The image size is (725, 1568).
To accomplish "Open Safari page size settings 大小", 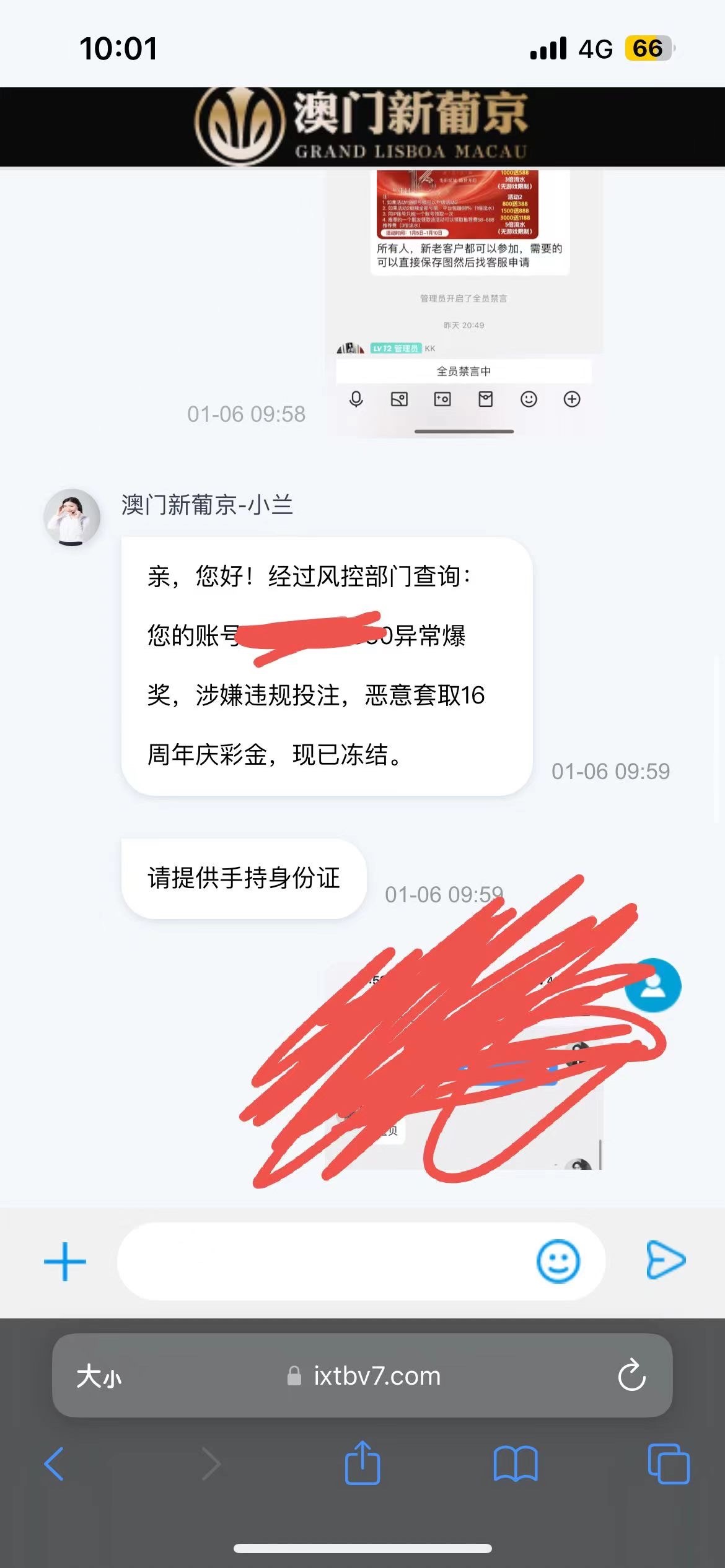I will pos(99,1376).
